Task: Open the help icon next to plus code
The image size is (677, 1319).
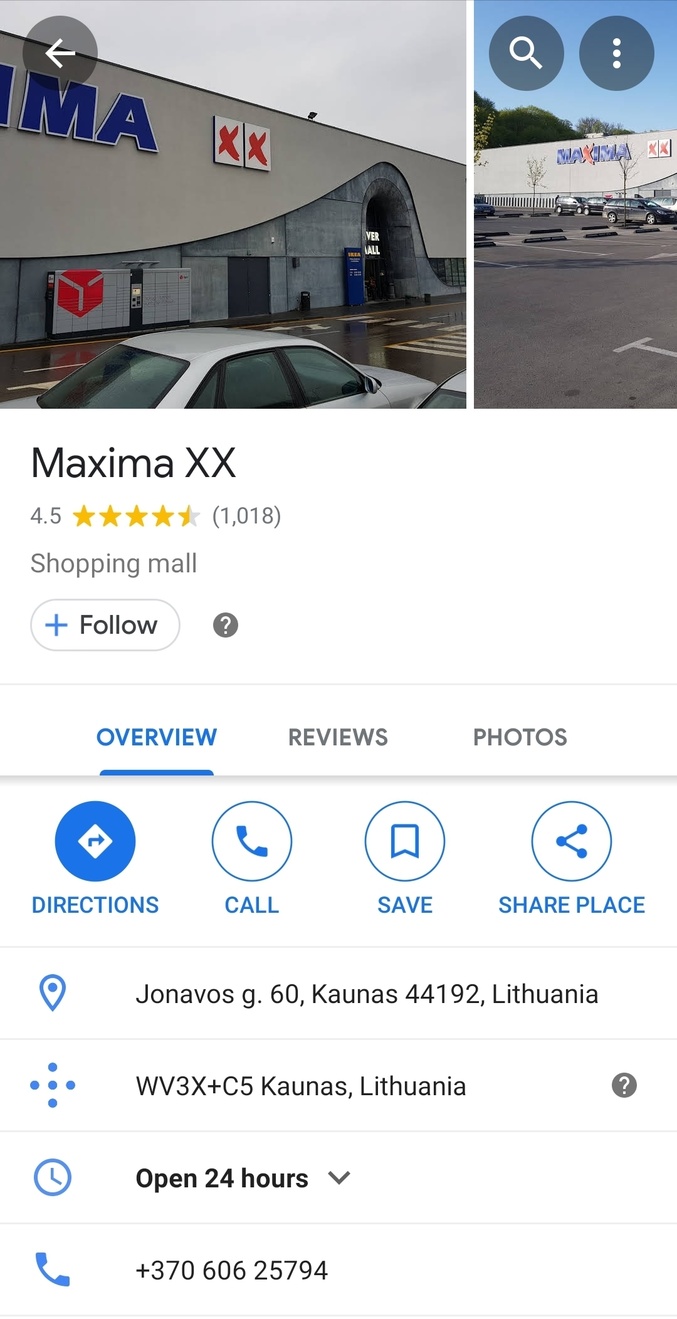Action: pos(624,1086)
